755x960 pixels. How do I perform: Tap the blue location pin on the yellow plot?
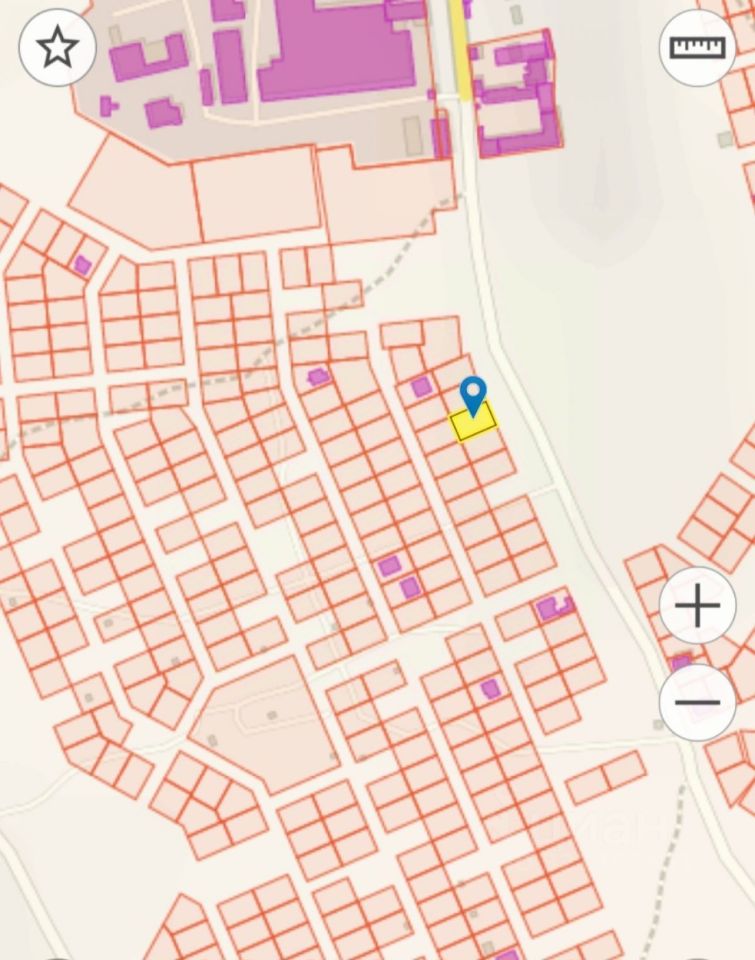[473, 395]
